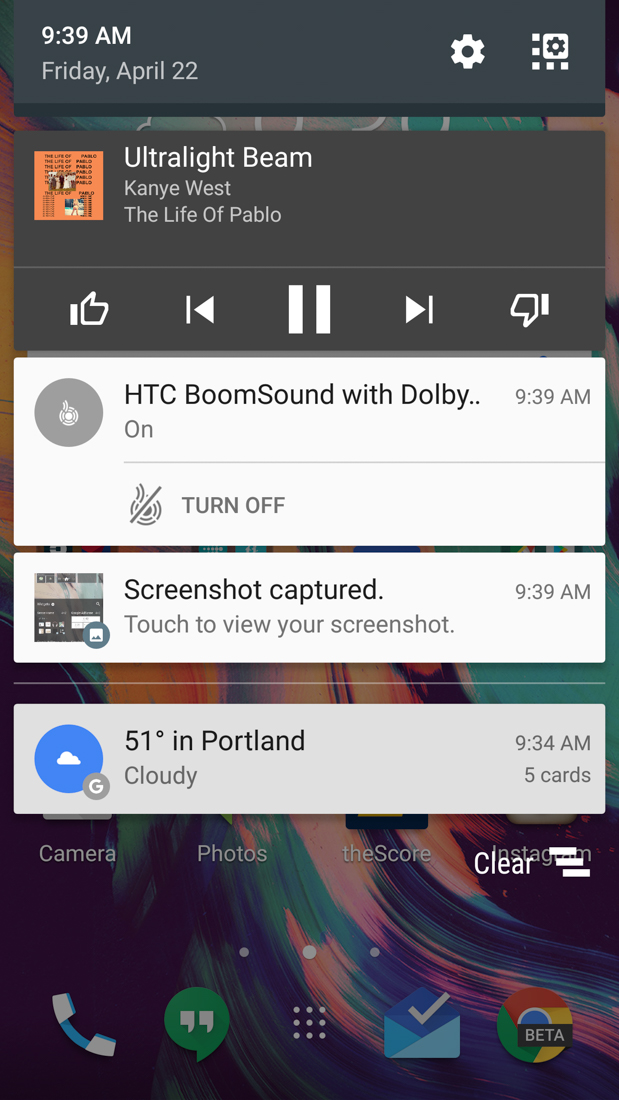This screenshot has width=619, height=1100.
Task: Open the quick settings tiles panel
Action: pyautogui.click(x=550, y=52)
